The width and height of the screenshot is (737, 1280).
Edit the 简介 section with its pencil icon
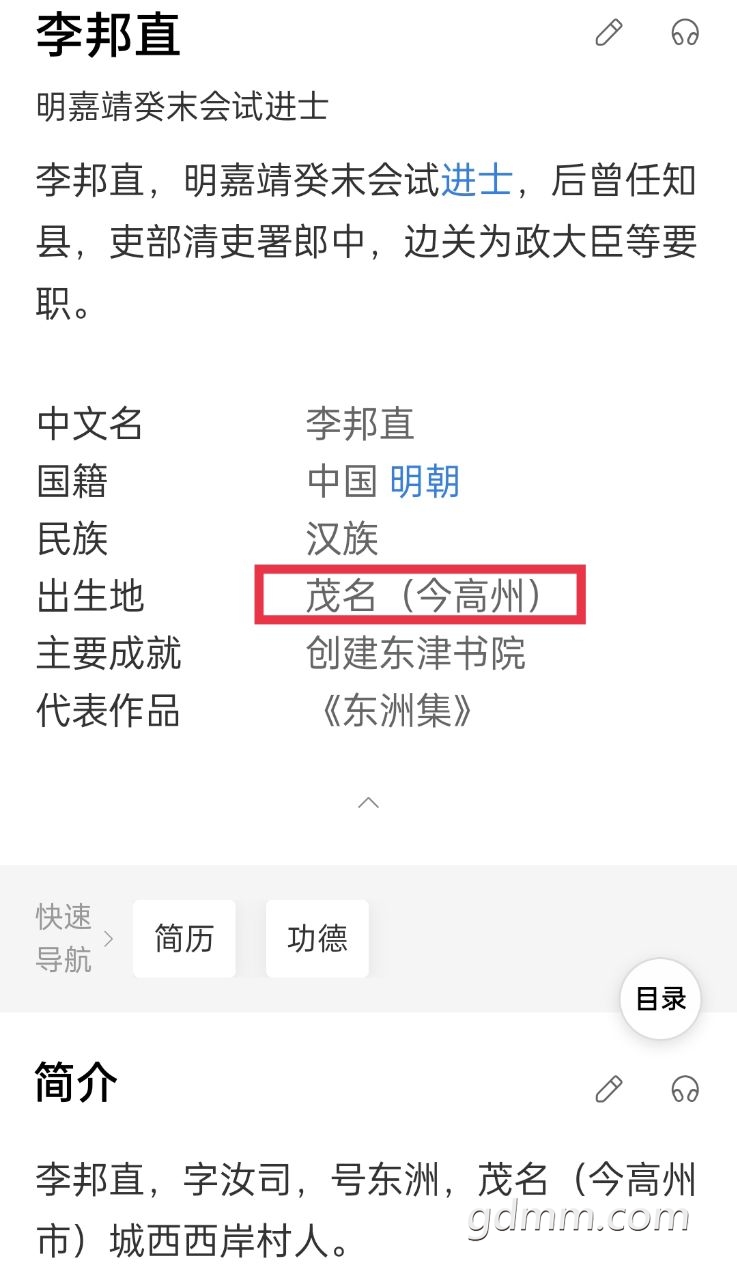click(608, 1089)
